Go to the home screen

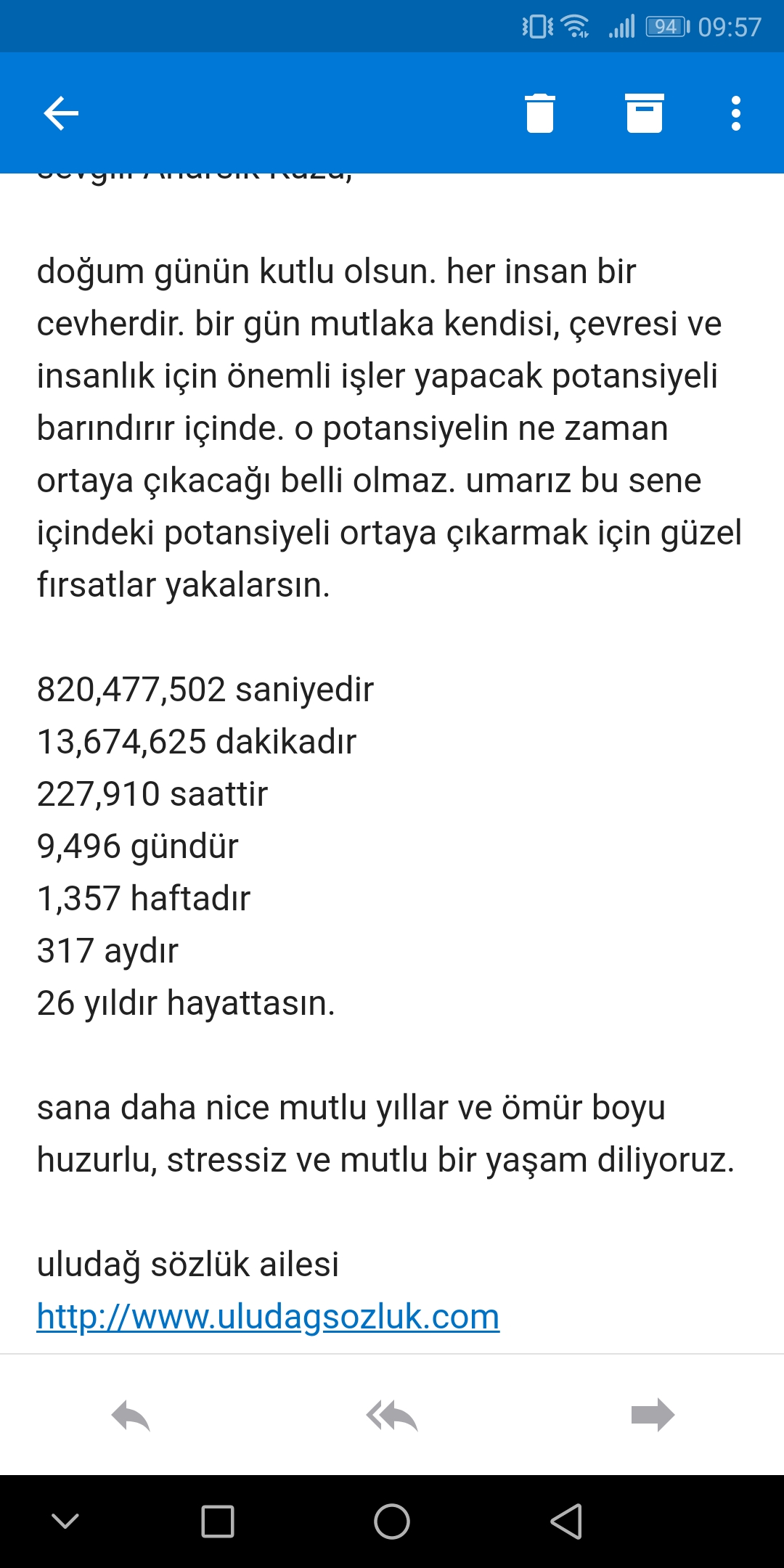point(392,1522)
